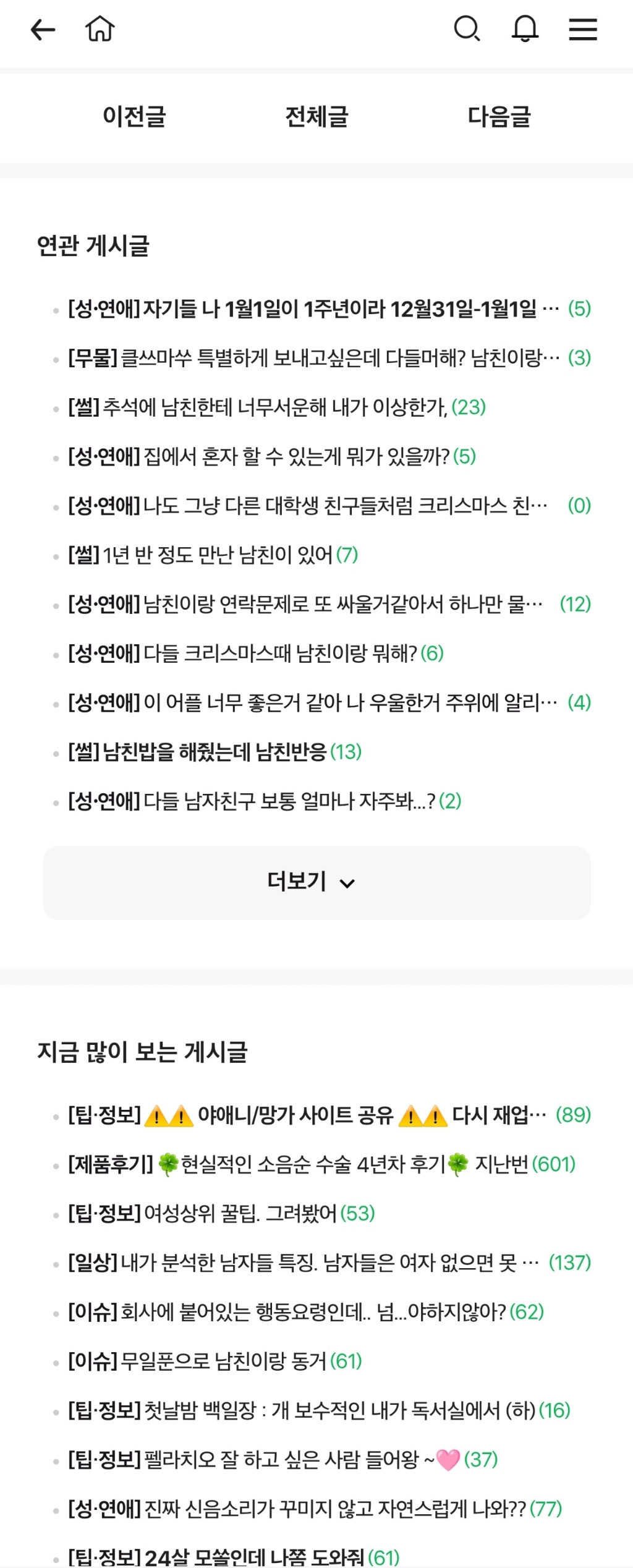The height and width of the screenshot is (1568, 633).
Task: Open 전체글 list
Action: coord(316,117)
